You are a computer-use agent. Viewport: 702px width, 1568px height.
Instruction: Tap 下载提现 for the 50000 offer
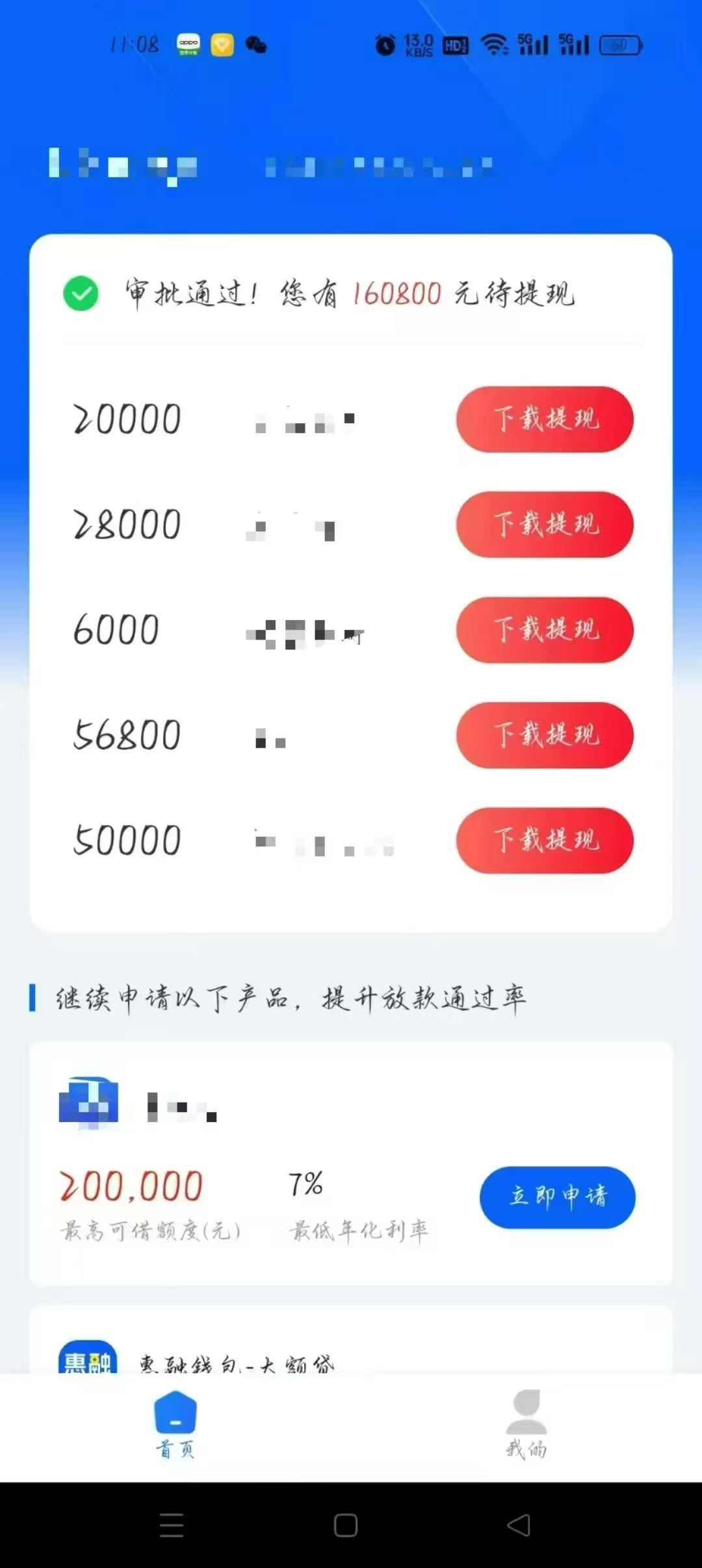coord(545,841)
